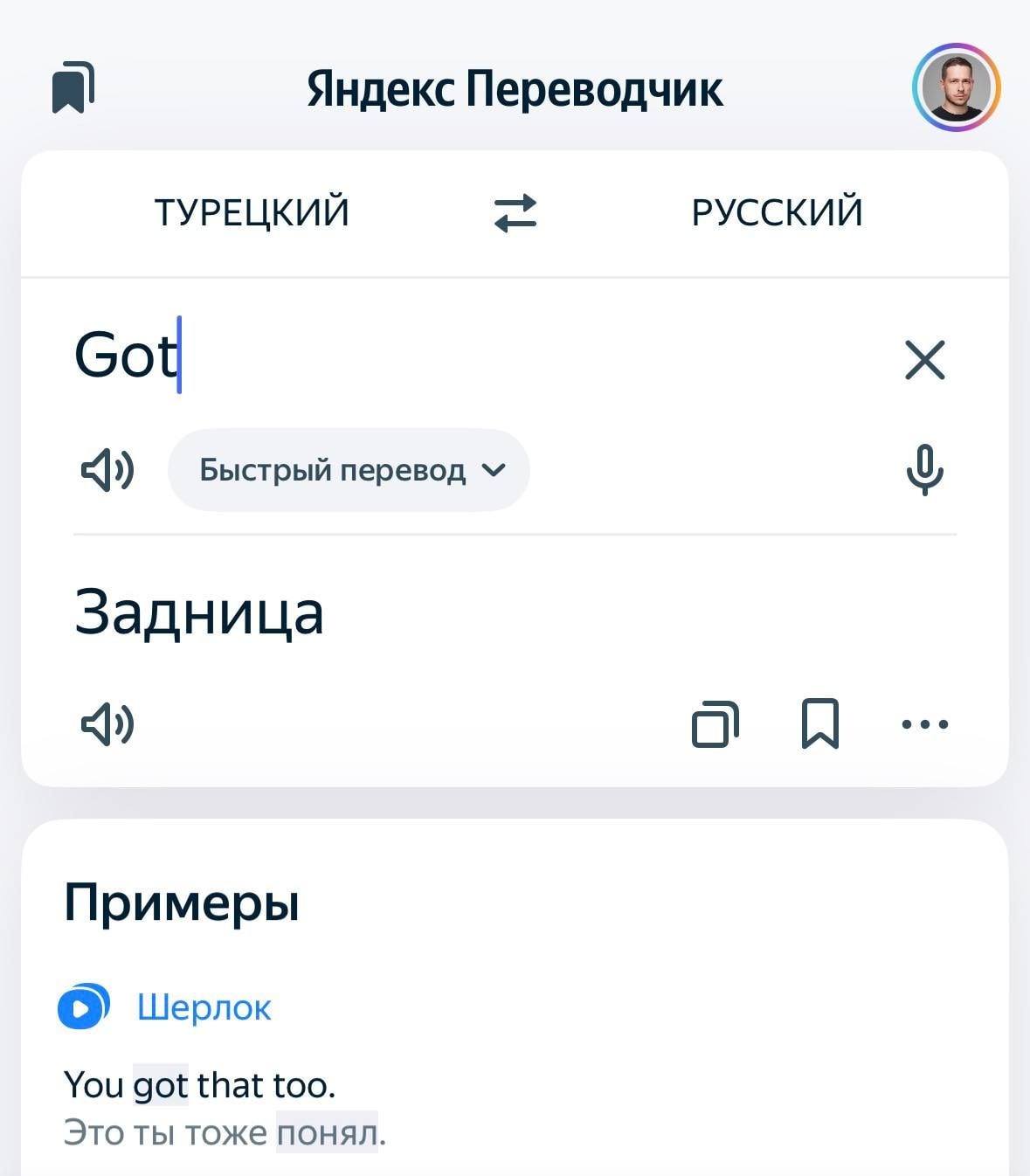The height and width of the screenshot is (1176, 1030).
Task: Clear the entered text
Action: point(925,360)
